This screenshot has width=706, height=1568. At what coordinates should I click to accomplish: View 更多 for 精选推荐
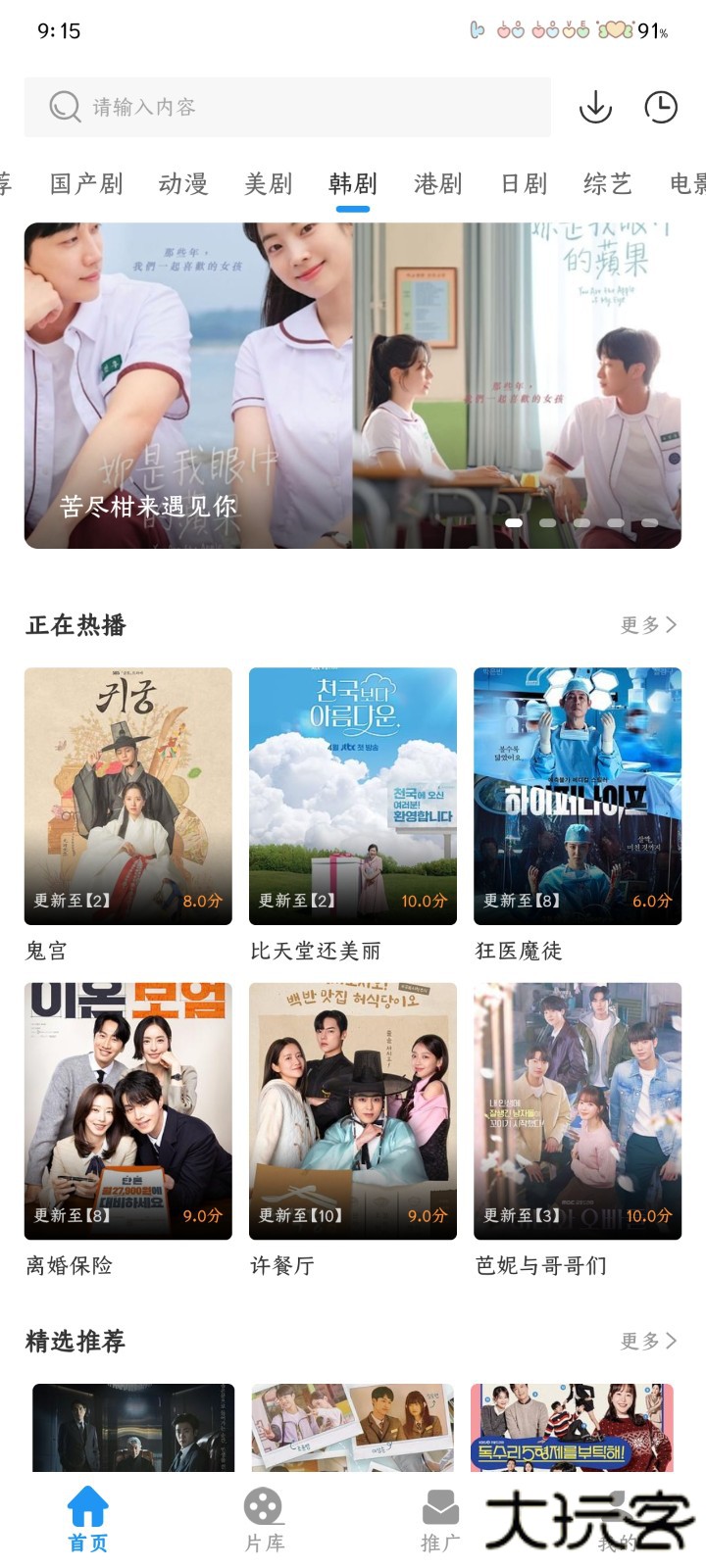pyautogui.click(x=648, y=1341)
